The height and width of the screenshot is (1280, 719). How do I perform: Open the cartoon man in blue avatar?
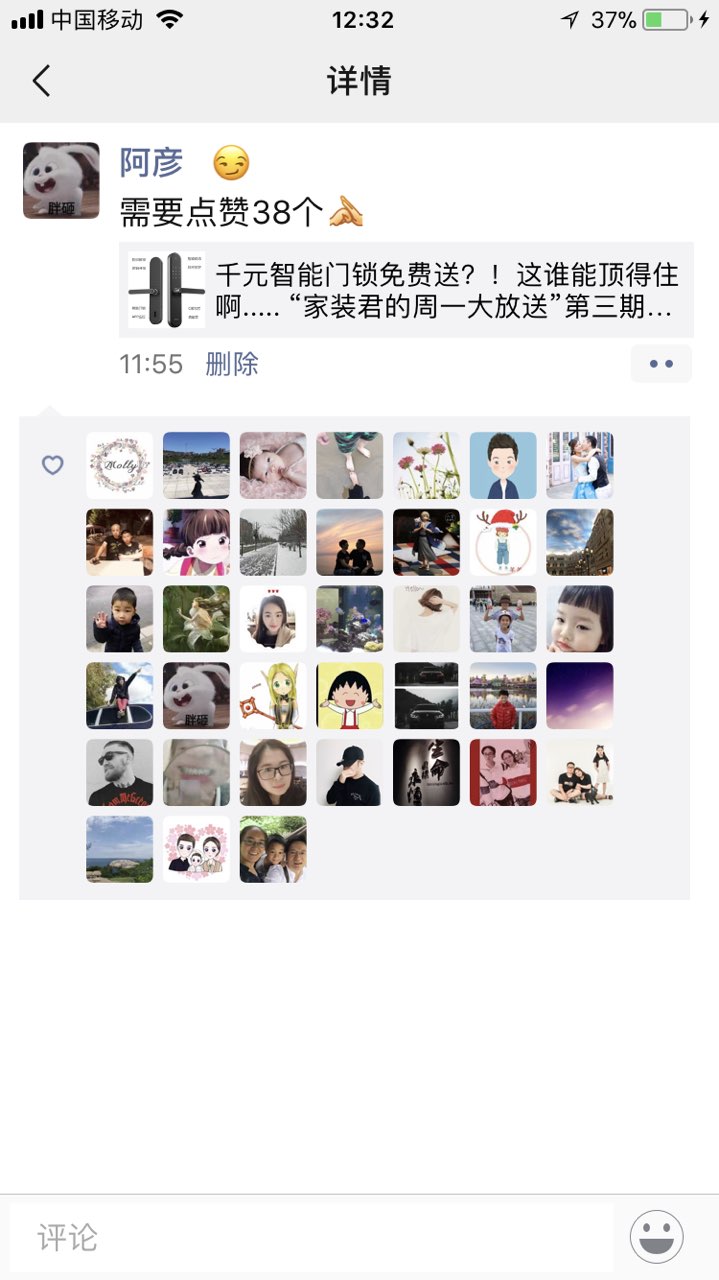tap(503, 465)
